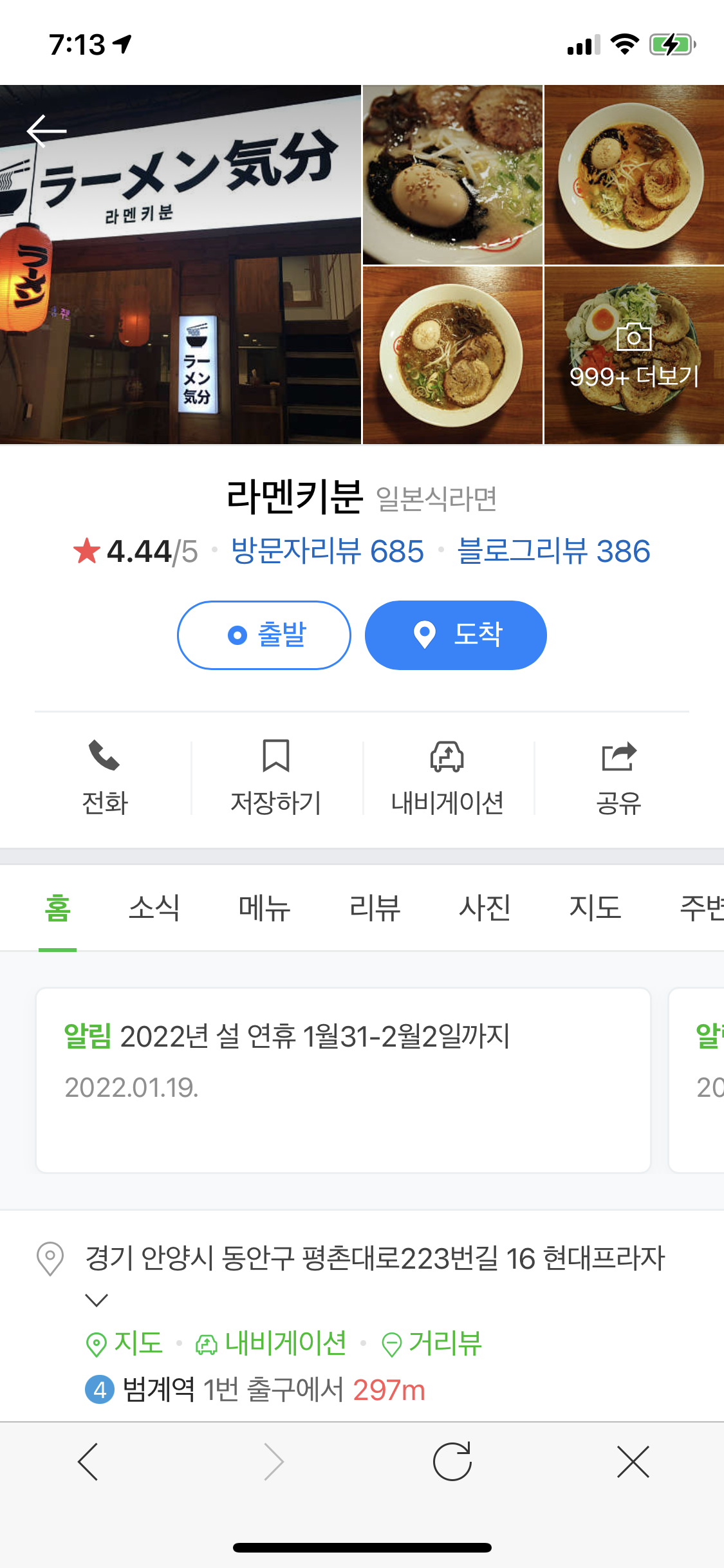Screen dimensions: 724x1568
Task: Start 내비게이션 from the action row
Action: tap(447, 776)
